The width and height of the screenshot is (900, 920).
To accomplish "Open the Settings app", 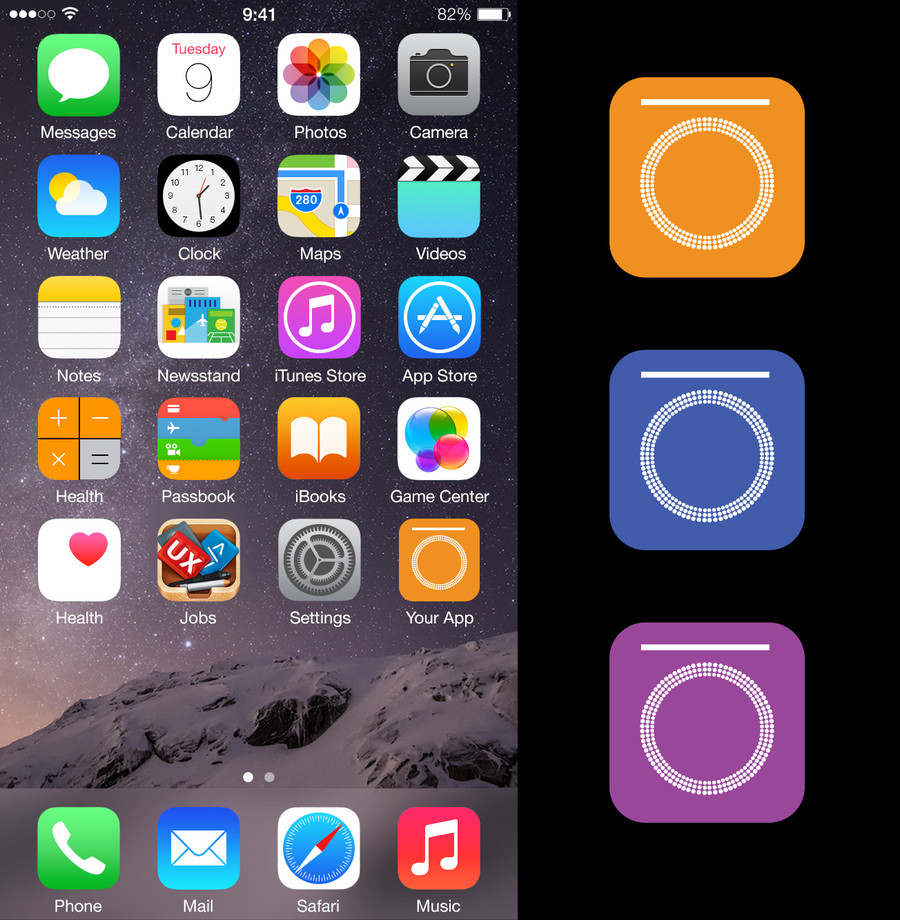I will pos(319,560).
